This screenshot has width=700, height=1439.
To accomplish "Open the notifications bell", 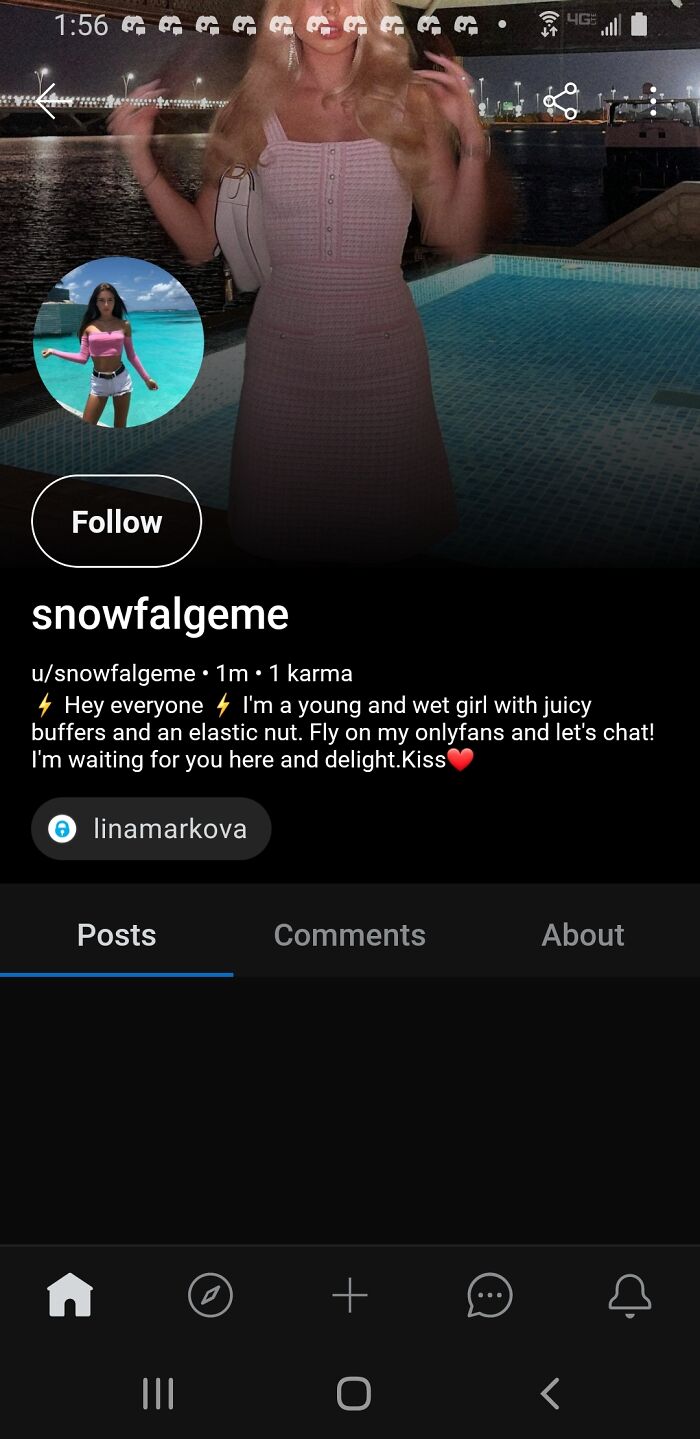I will 630,1295.
